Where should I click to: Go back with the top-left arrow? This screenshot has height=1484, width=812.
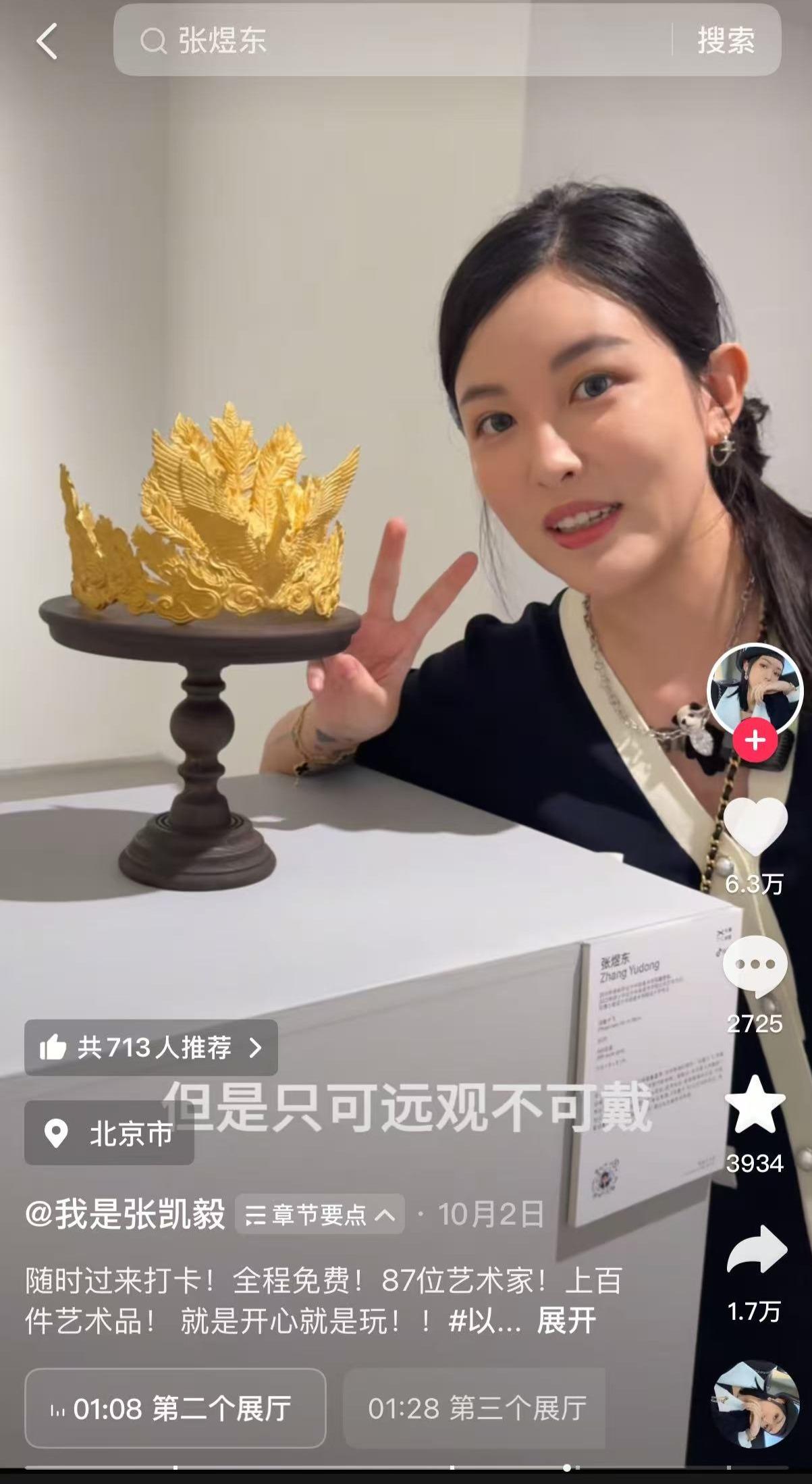click(46, 41)
